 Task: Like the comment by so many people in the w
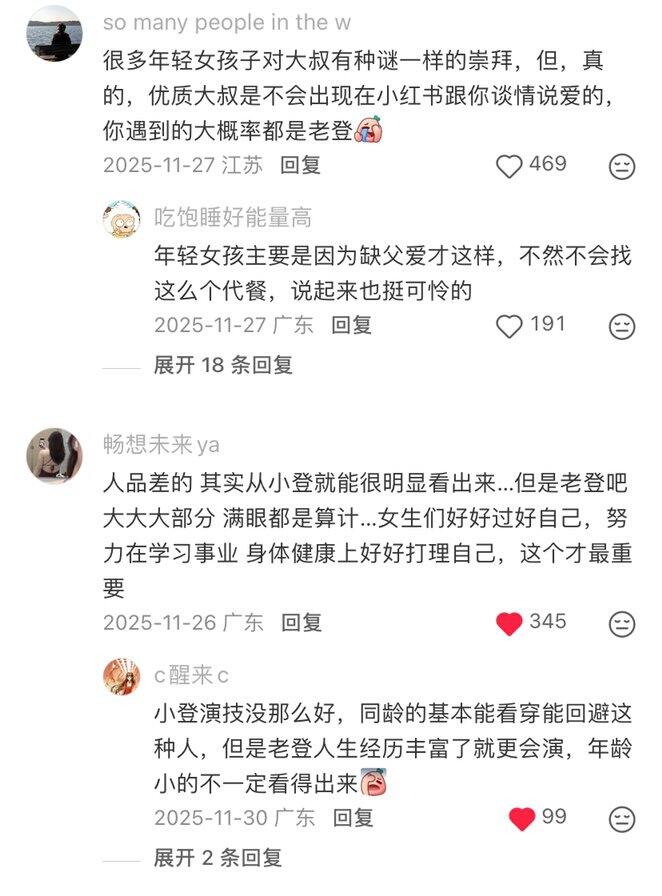pyautogui.click(x=510, y=165)
